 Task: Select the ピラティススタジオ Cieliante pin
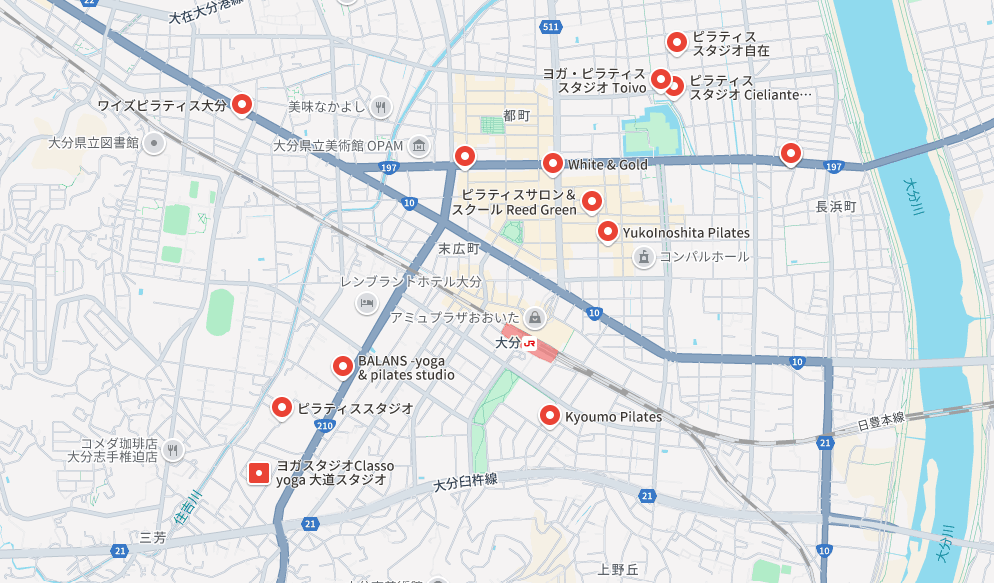coord(675,87)
